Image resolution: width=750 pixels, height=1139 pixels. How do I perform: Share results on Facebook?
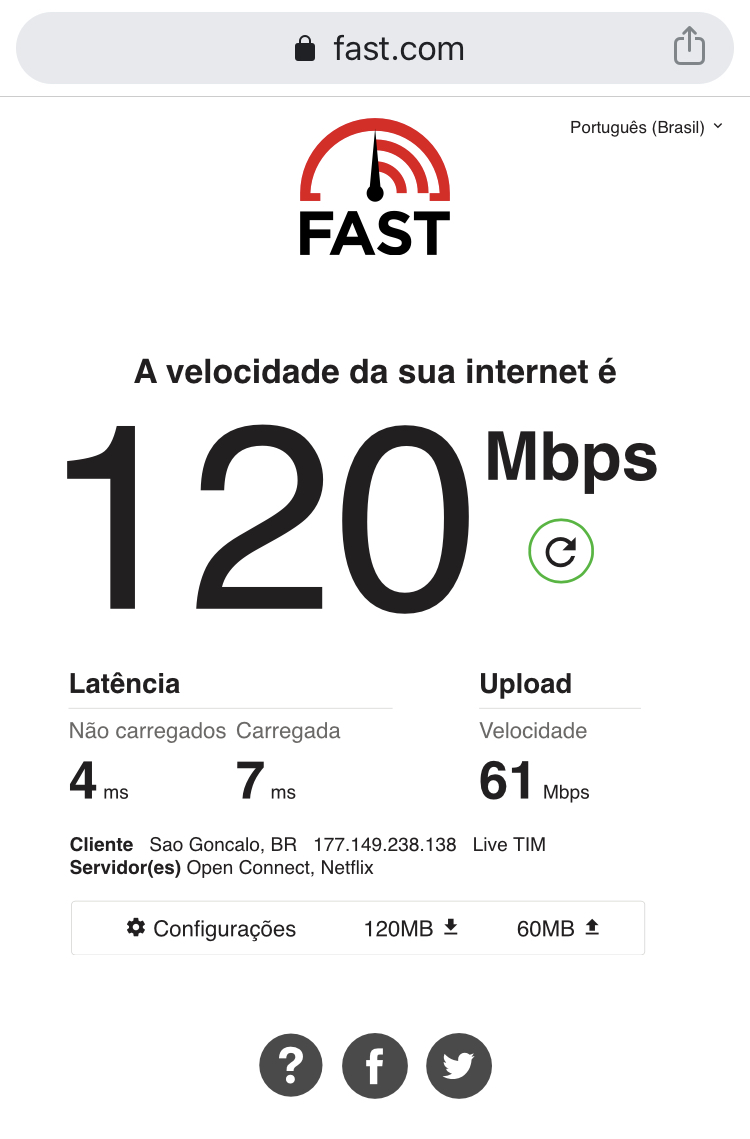[x=375, y=1066]
